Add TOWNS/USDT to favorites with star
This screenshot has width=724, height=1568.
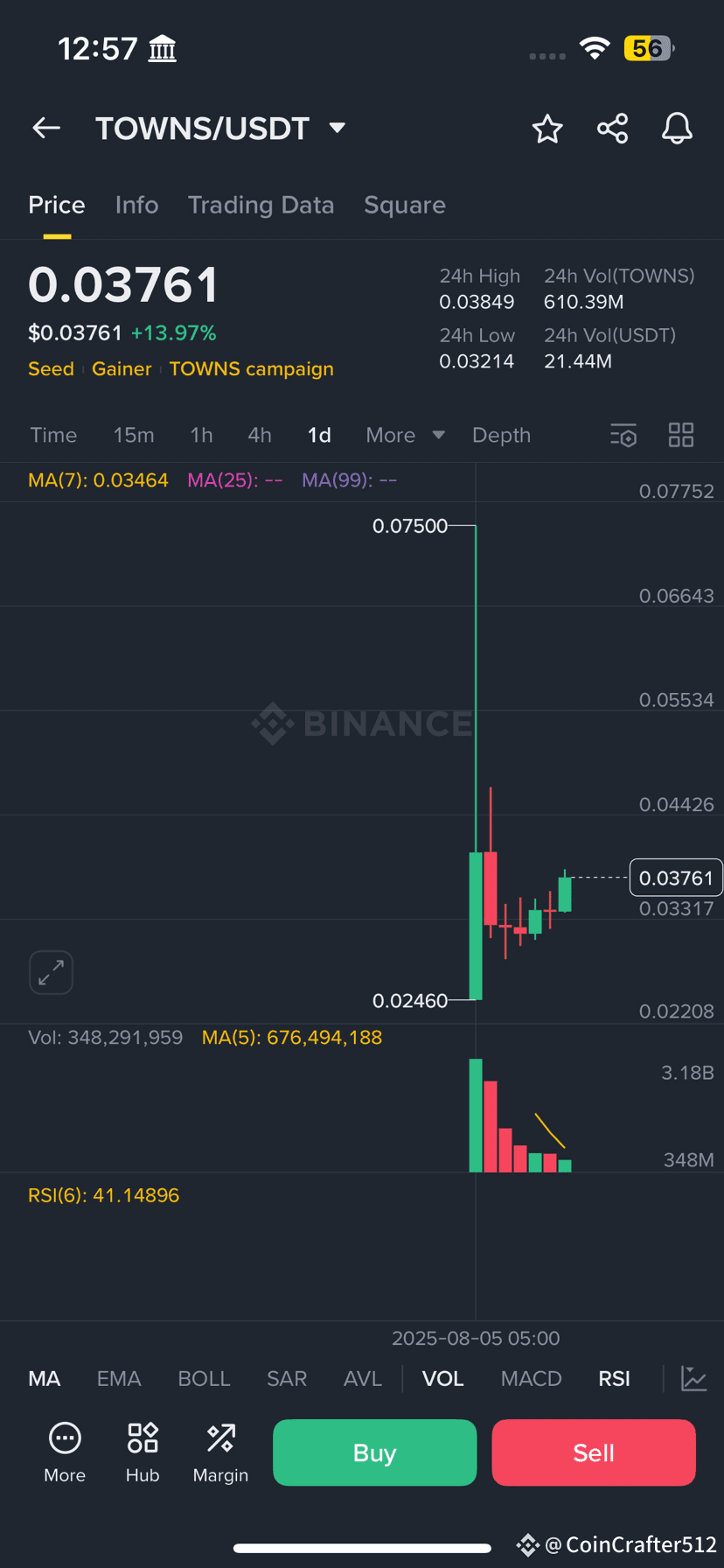[547, 129]
